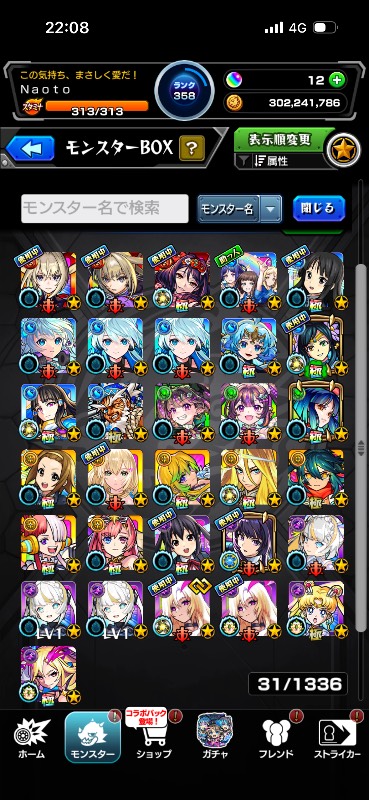Image resolution: width=369 pixels, height=800 pixels.
Task: Select the monster with the gold link badge
Action: [x=182, y=609]
